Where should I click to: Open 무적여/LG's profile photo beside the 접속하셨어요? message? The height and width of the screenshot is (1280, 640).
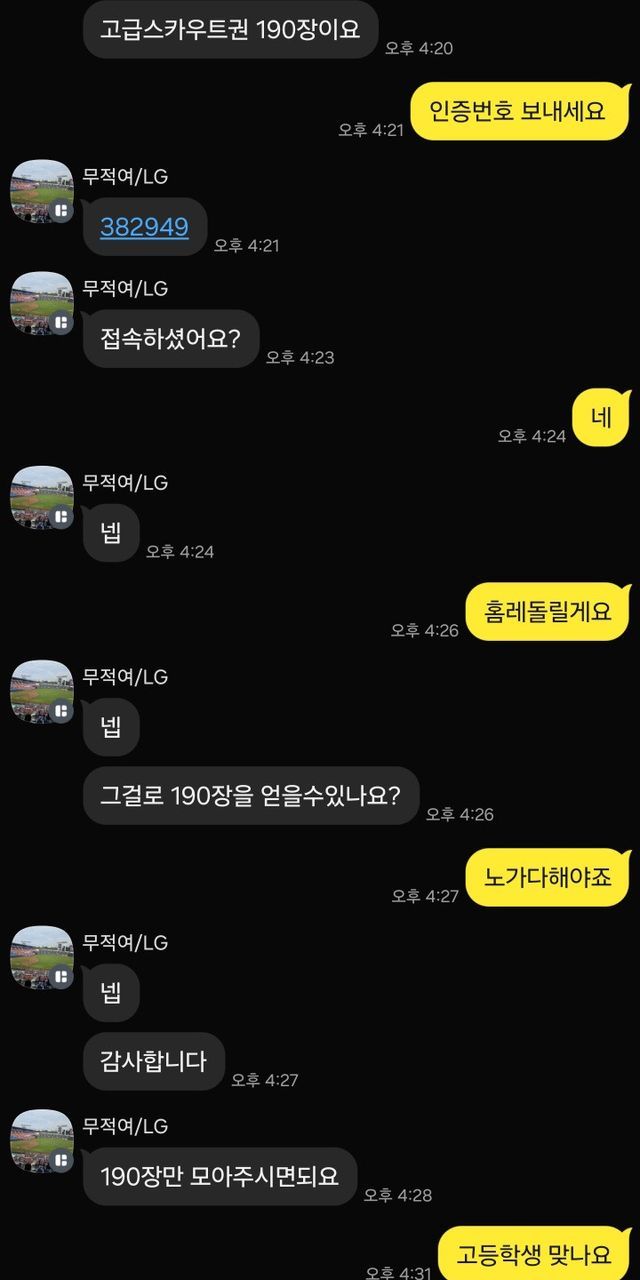tap(42, 303)
